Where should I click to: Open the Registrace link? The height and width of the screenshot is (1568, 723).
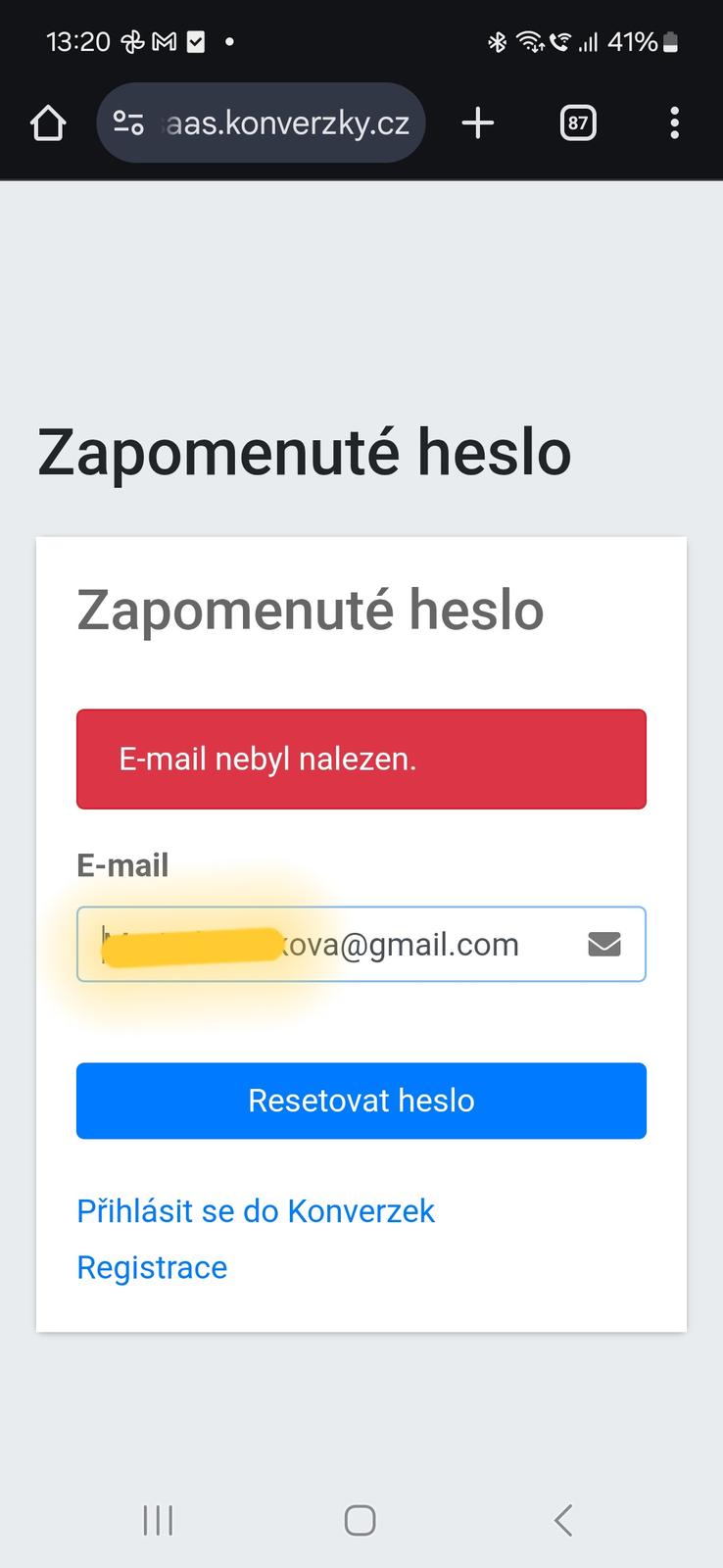coord(152,1267)
